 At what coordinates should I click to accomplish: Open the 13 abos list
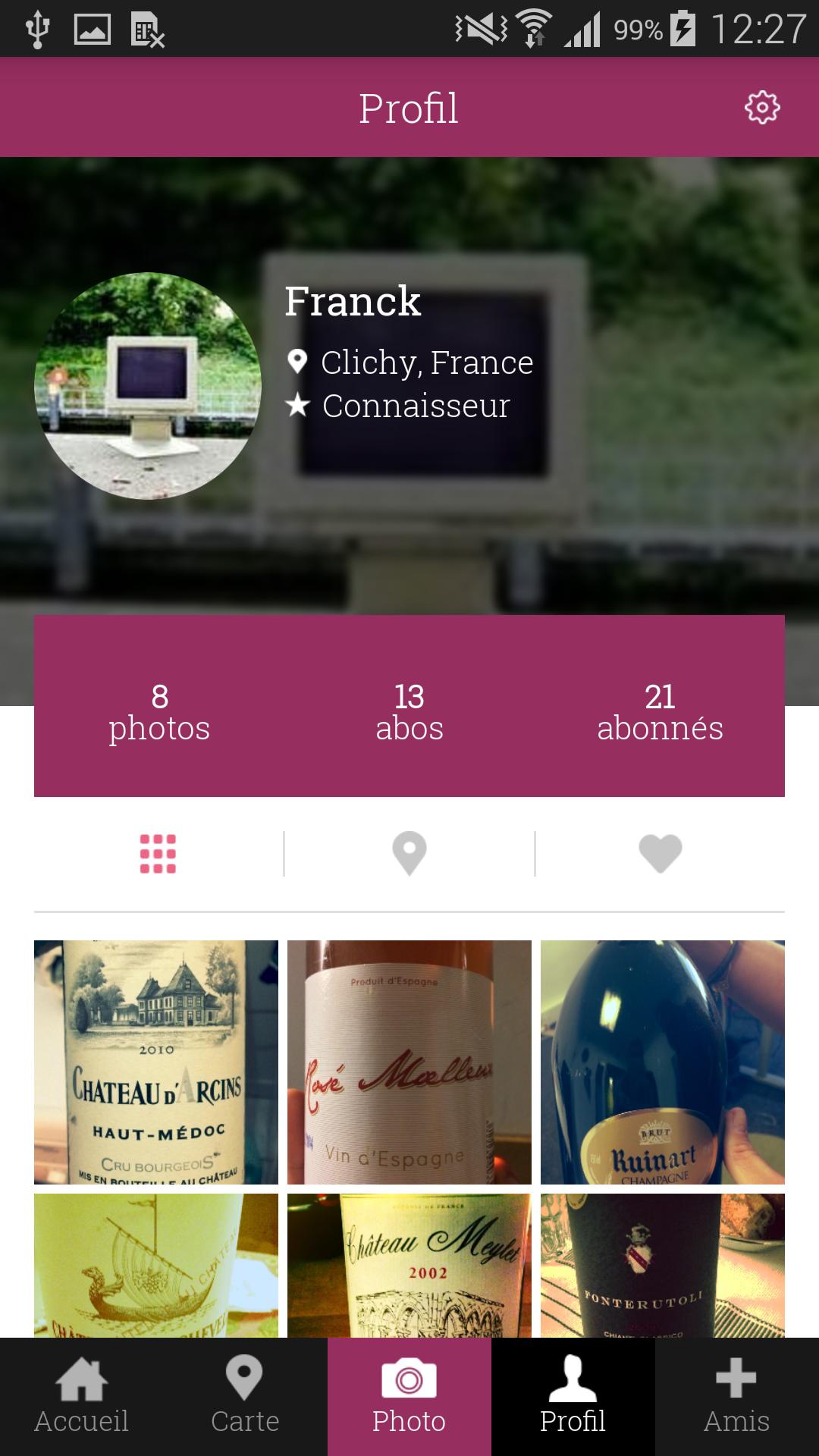[x=409, y=711]
